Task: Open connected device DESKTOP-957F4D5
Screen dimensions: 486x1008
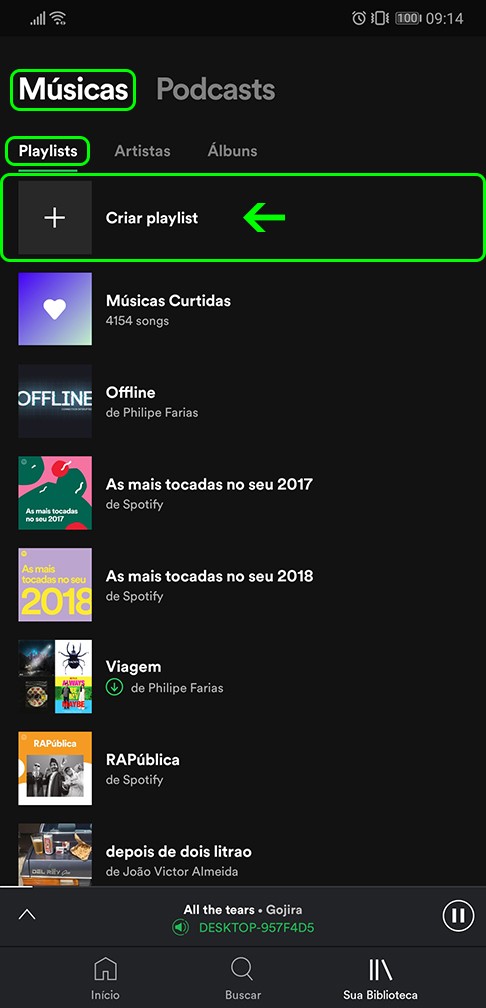Action: [x=244, y=928]
